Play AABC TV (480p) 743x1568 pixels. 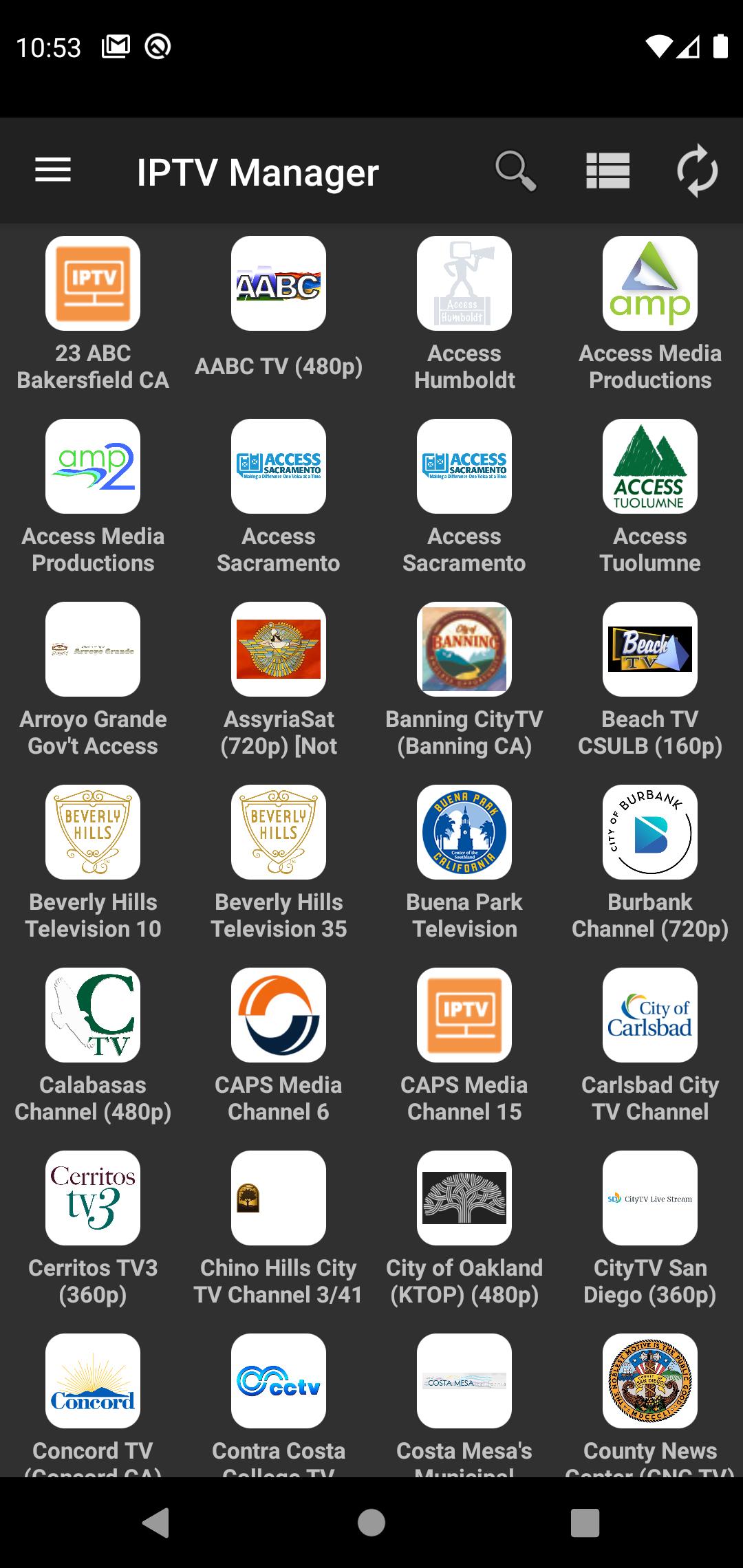tap(279, 314)
